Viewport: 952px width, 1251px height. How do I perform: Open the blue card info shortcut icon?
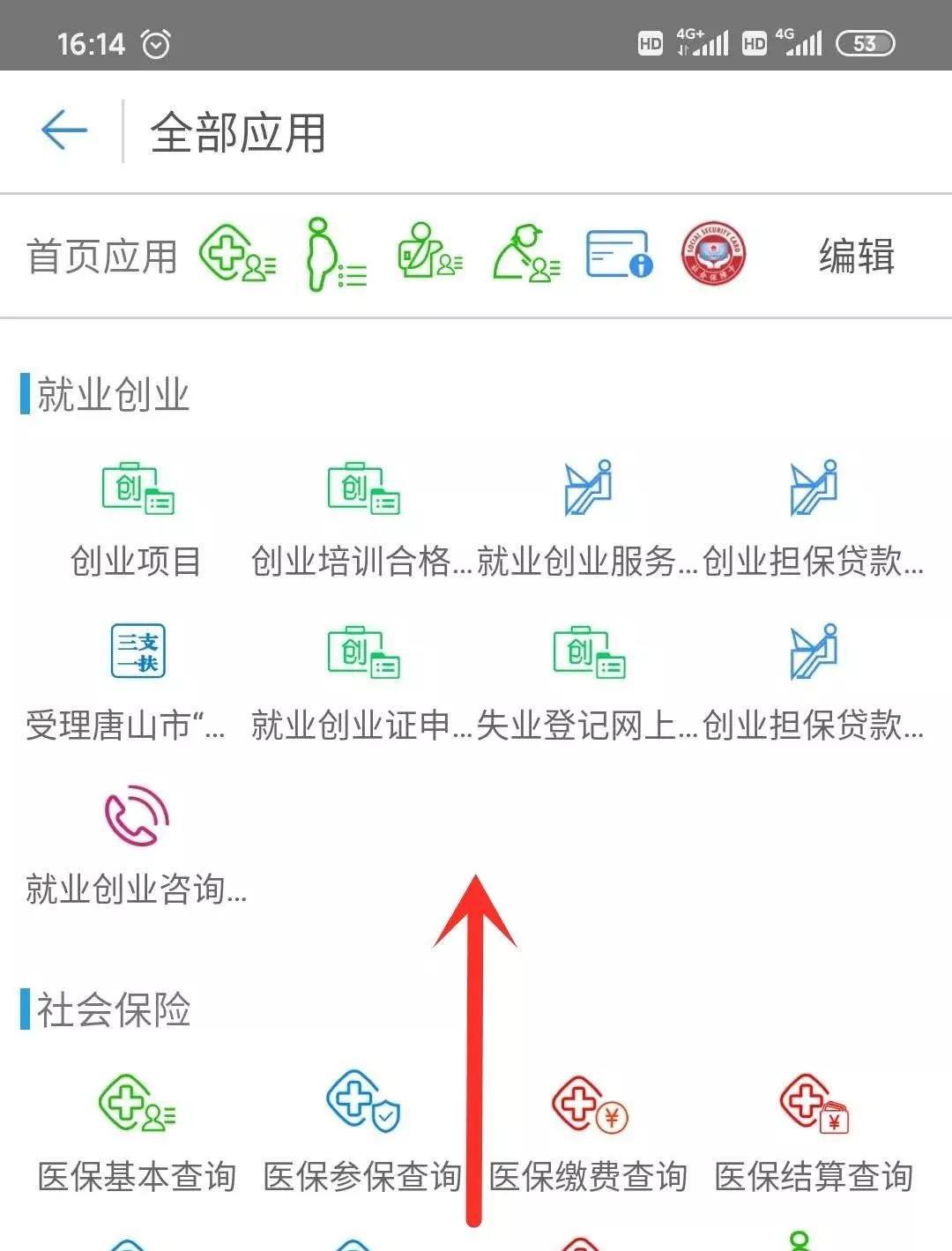pos(619,255)
